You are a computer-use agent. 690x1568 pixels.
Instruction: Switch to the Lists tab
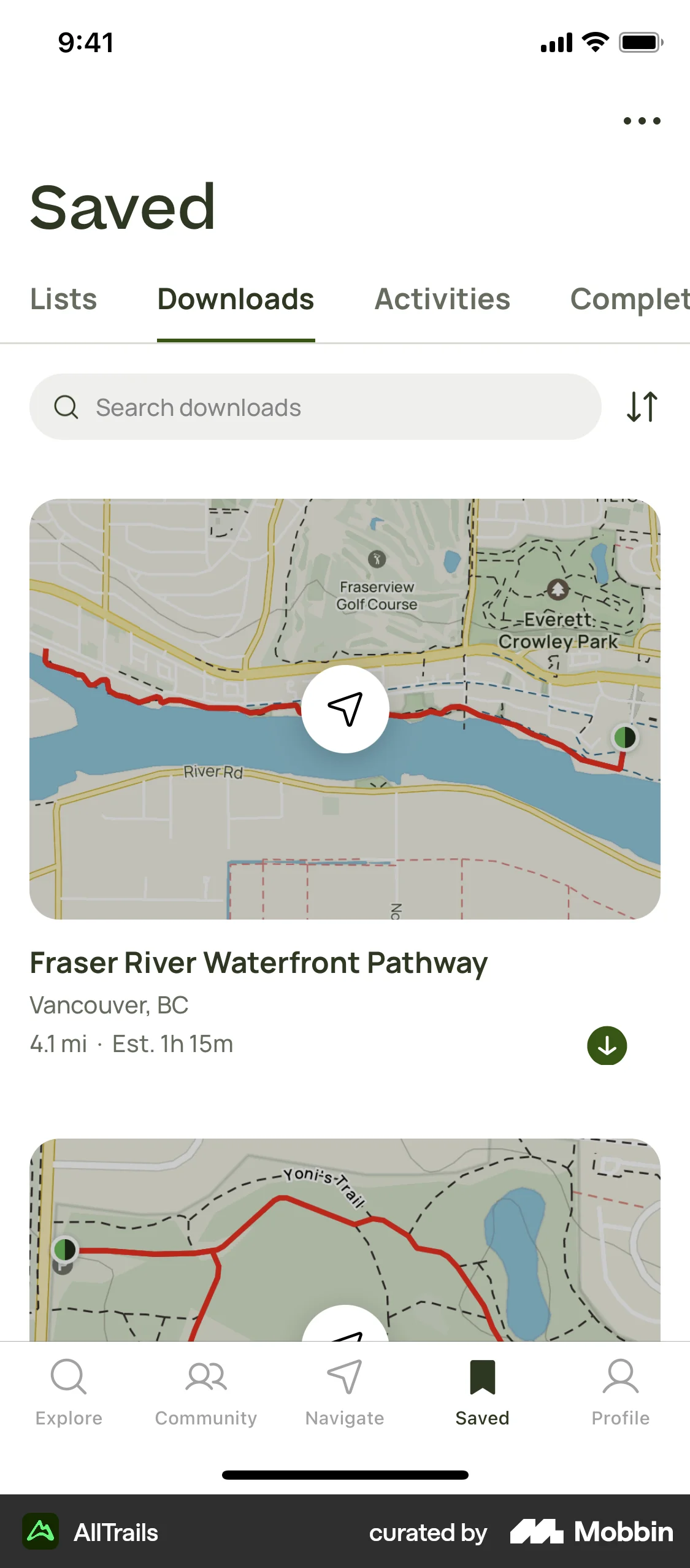(x=64, y=300)
